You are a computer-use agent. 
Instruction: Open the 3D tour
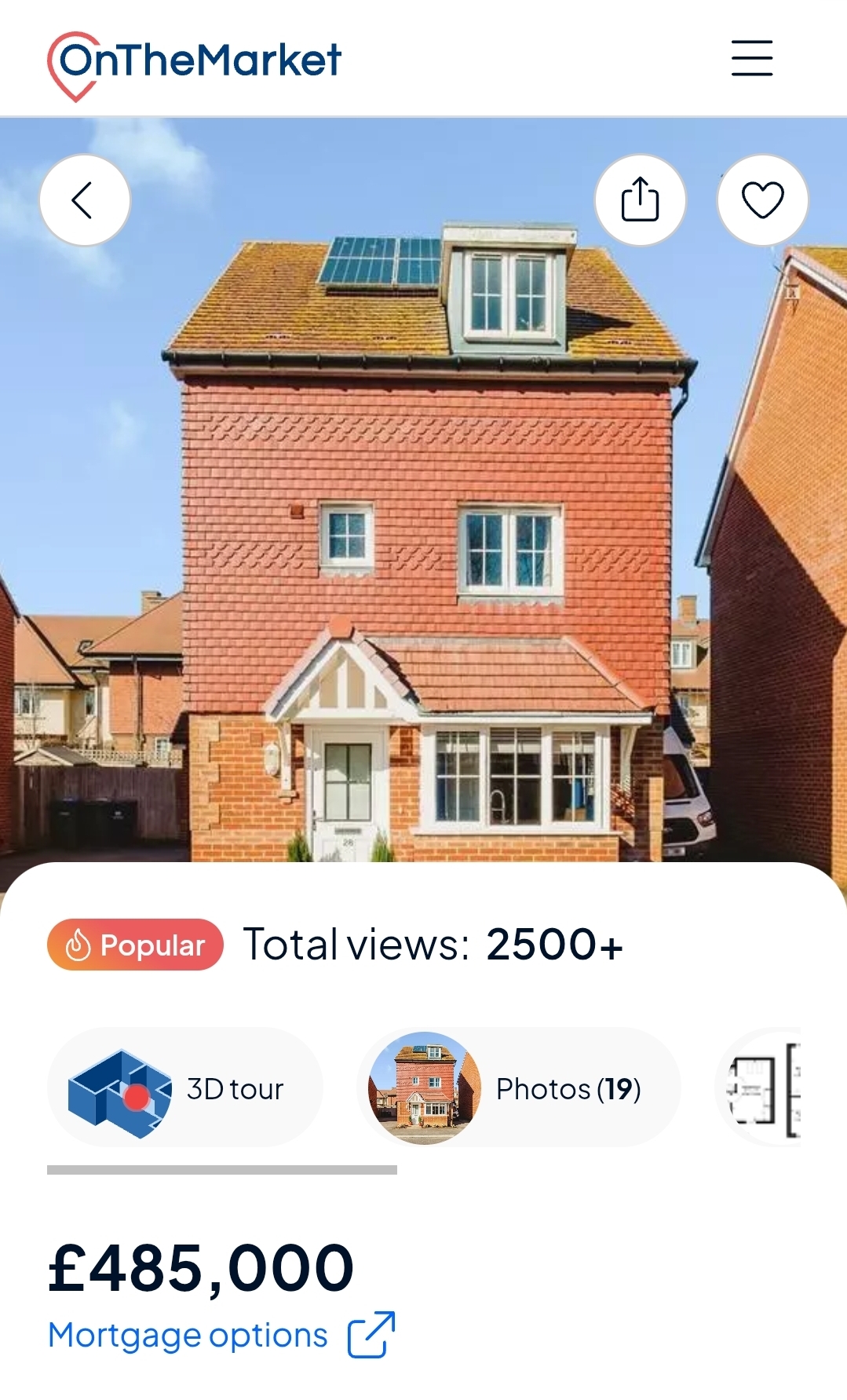pyautogui.click(x=185, y=1088)
